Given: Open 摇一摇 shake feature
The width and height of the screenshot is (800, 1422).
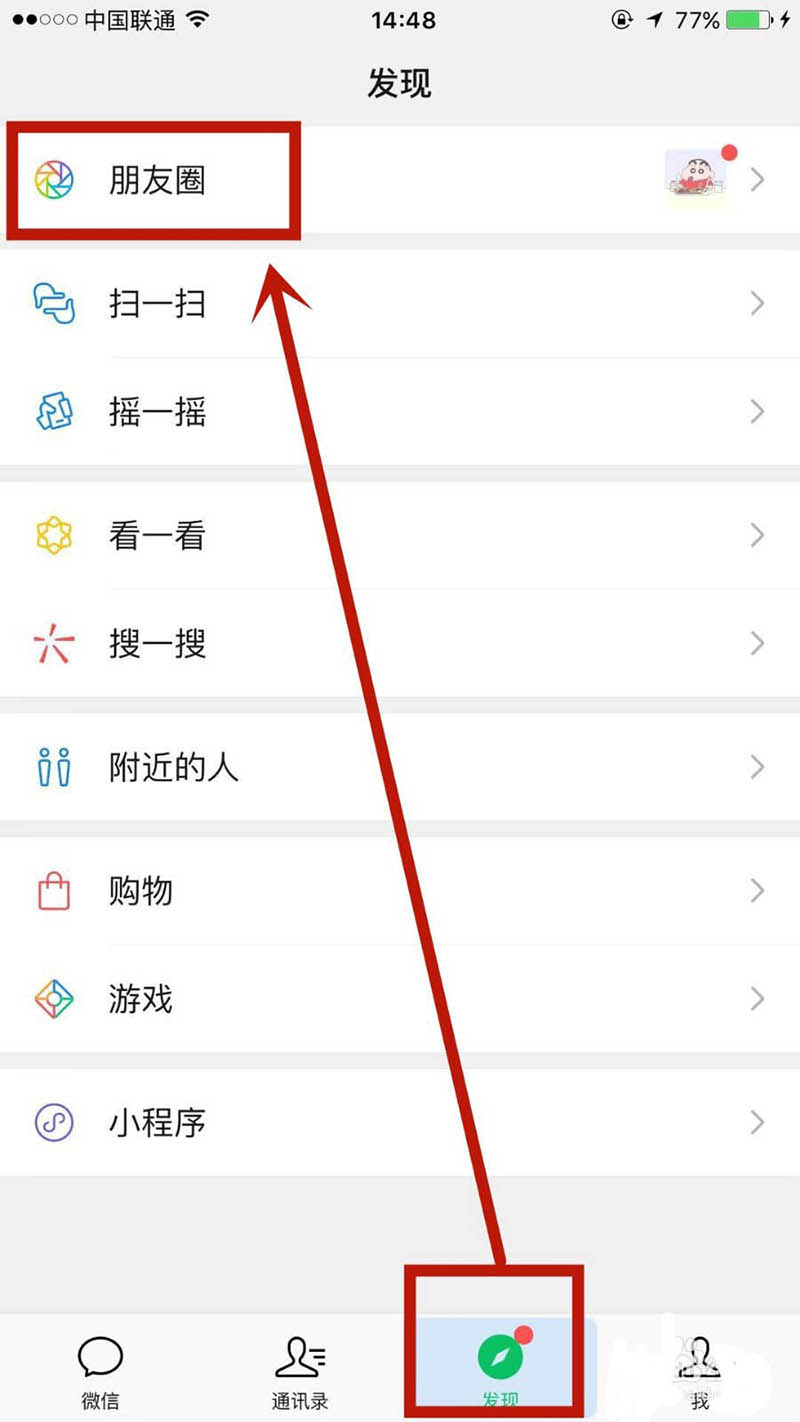Looking at the screenshot, I should coord(400,412).
